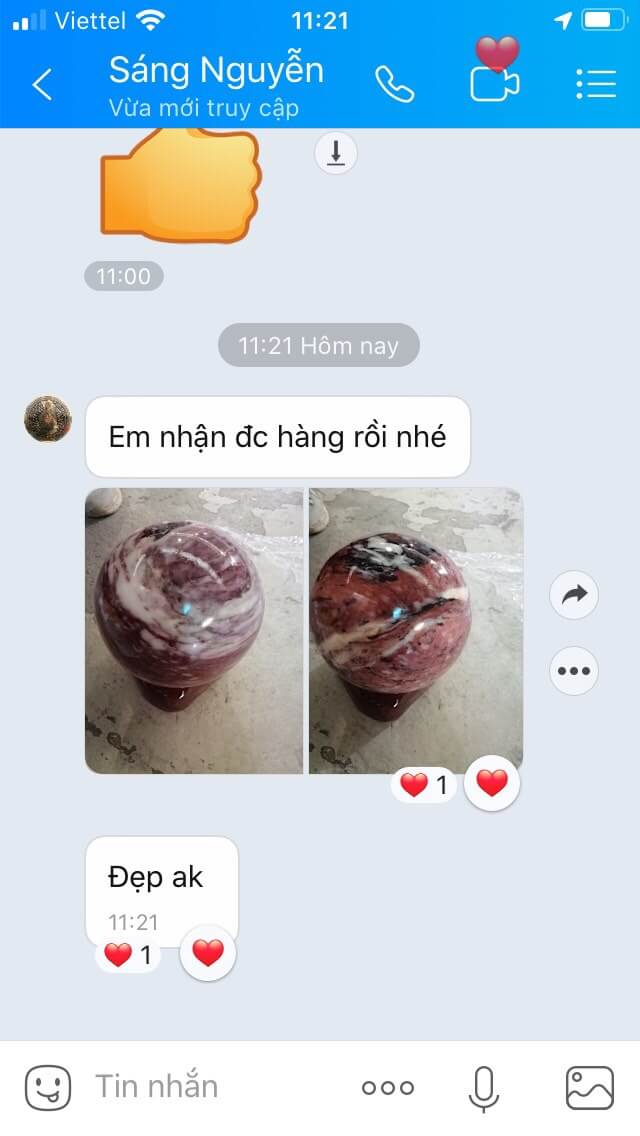
Task: Open the left purple stone sphere photo
Action: (x=194, y=630)
